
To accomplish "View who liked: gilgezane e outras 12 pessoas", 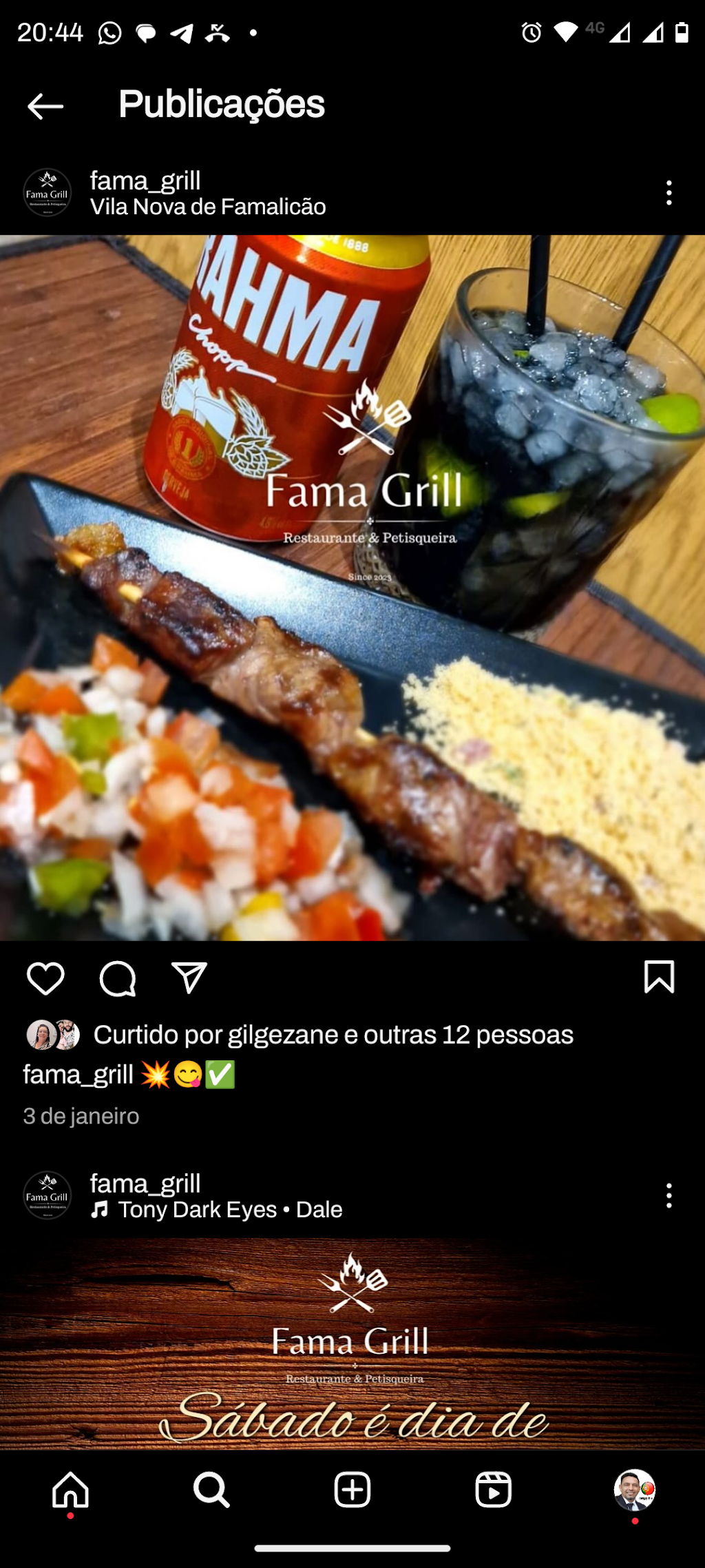I will pyautogui.click(x=333, y=1035).
